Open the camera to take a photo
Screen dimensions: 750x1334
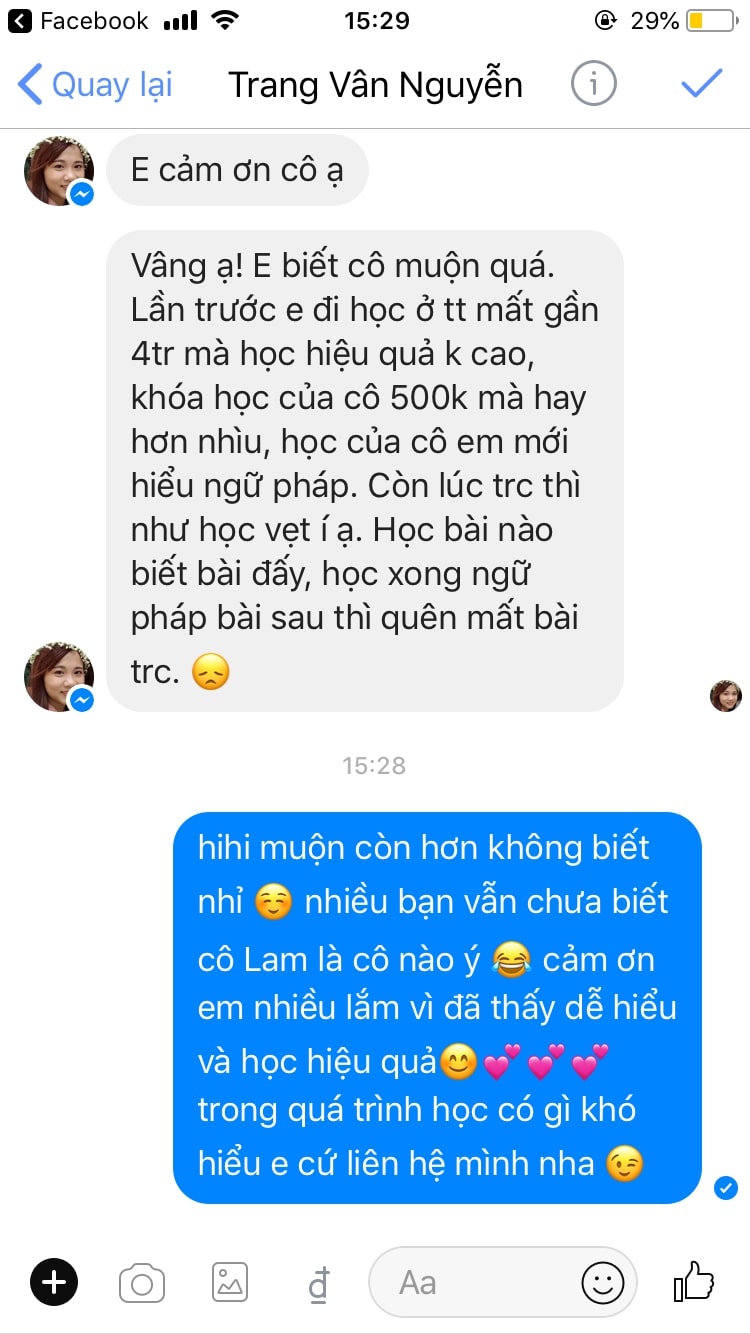pos(142,1282)
